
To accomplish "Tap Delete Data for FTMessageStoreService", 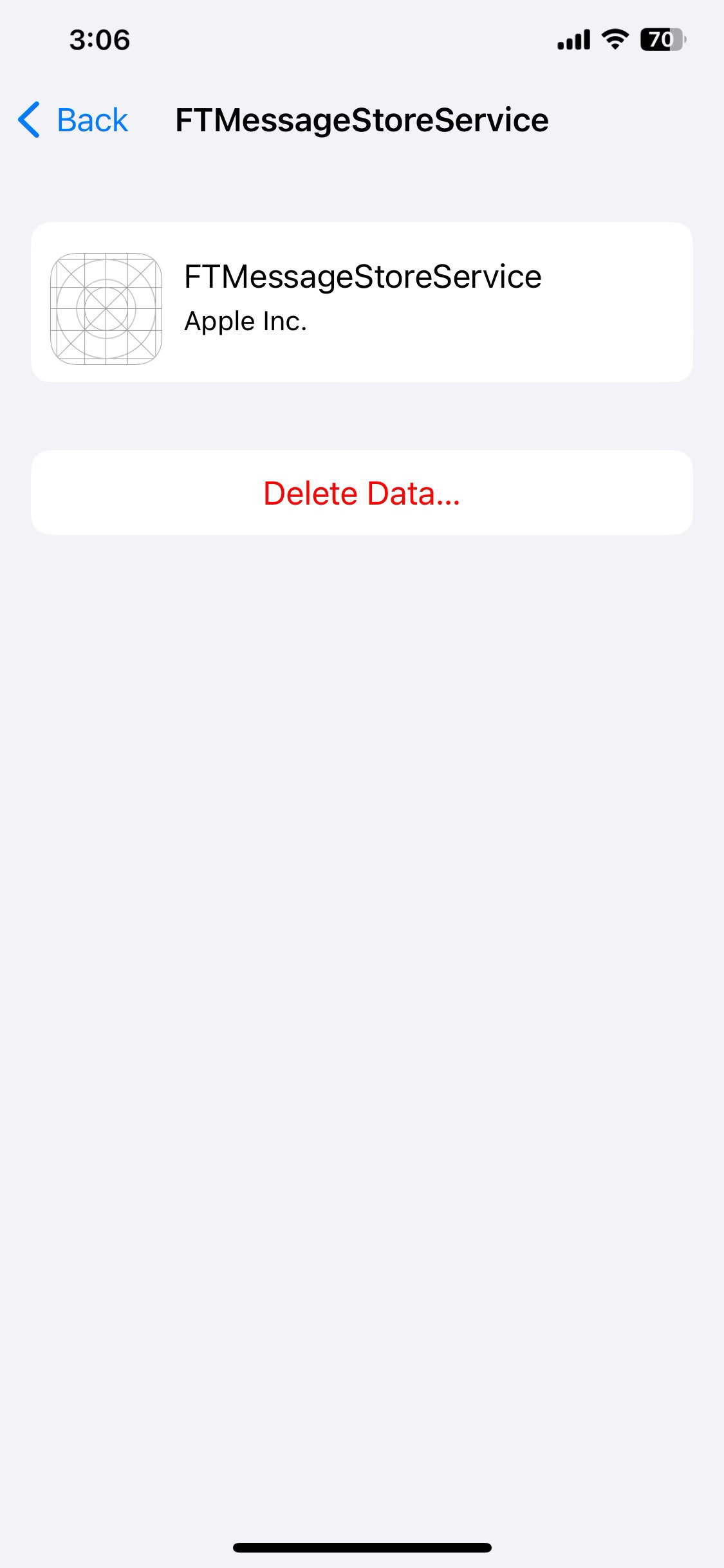I will pyautogui.click(x=362, y=493).
